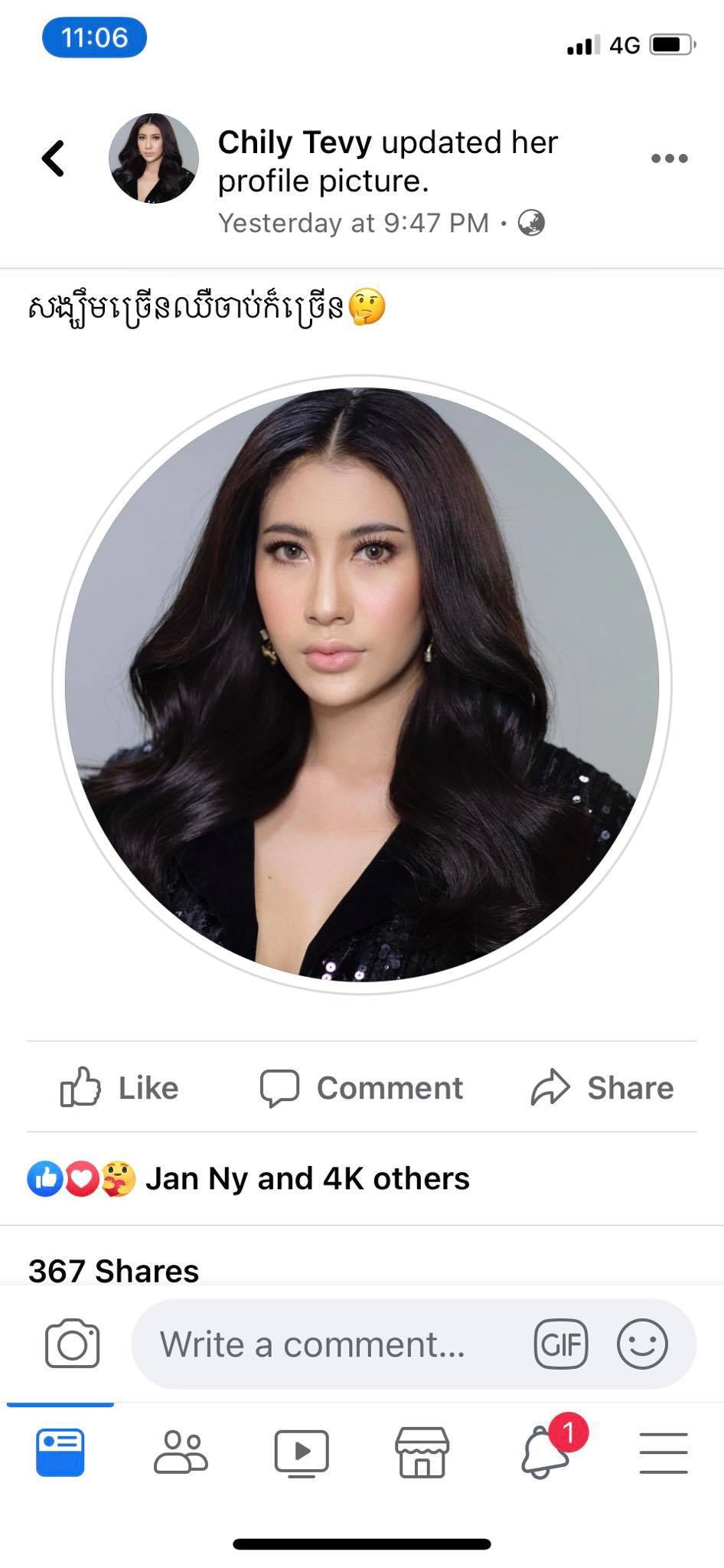Viewport: 724px width, 1568px height.
Task: Open the three-dot post options menu
Action: click(669, 158)
